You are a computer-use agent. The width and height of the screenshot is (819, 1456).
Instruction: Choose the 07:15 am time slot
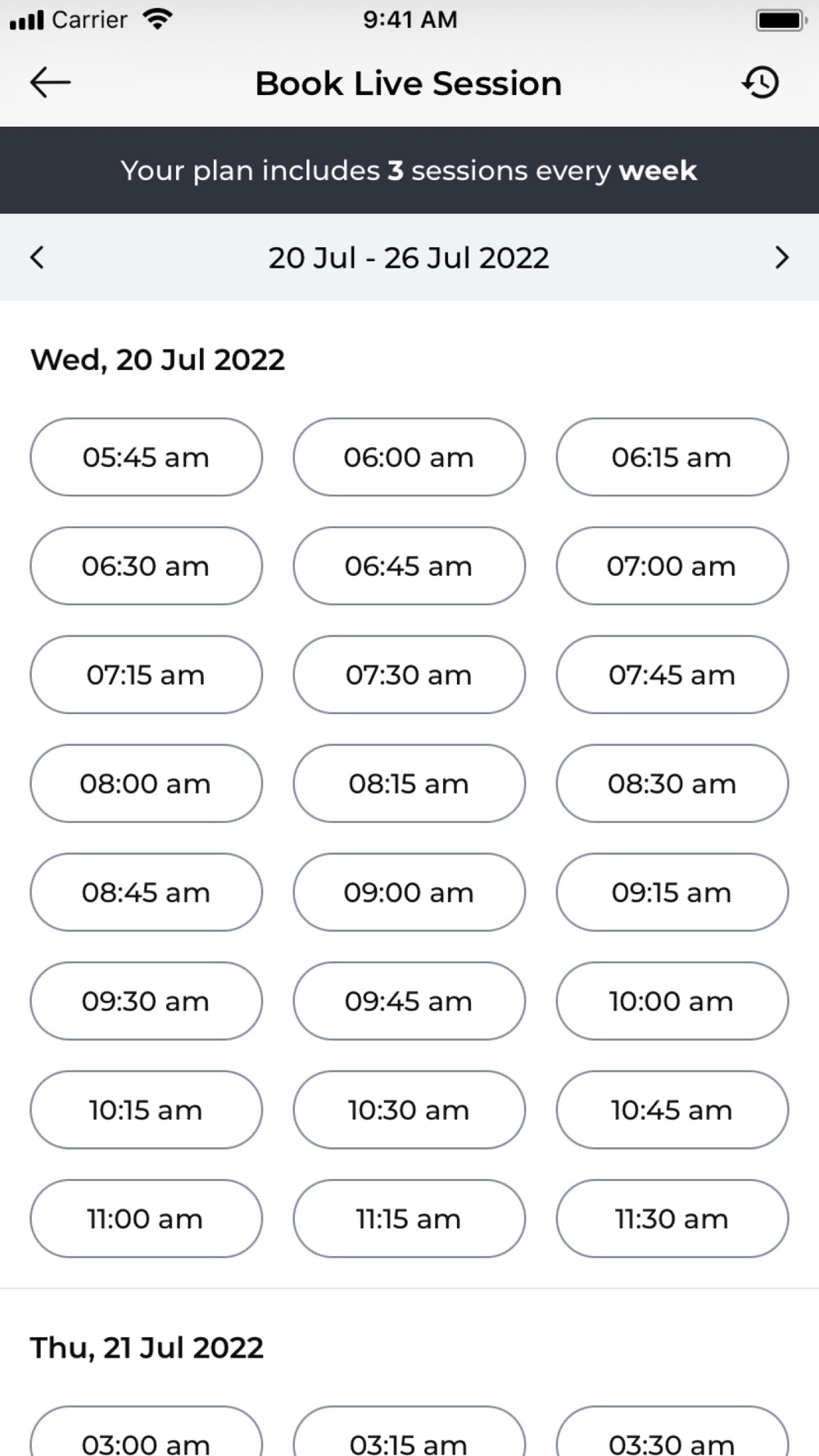click(147, 675)
